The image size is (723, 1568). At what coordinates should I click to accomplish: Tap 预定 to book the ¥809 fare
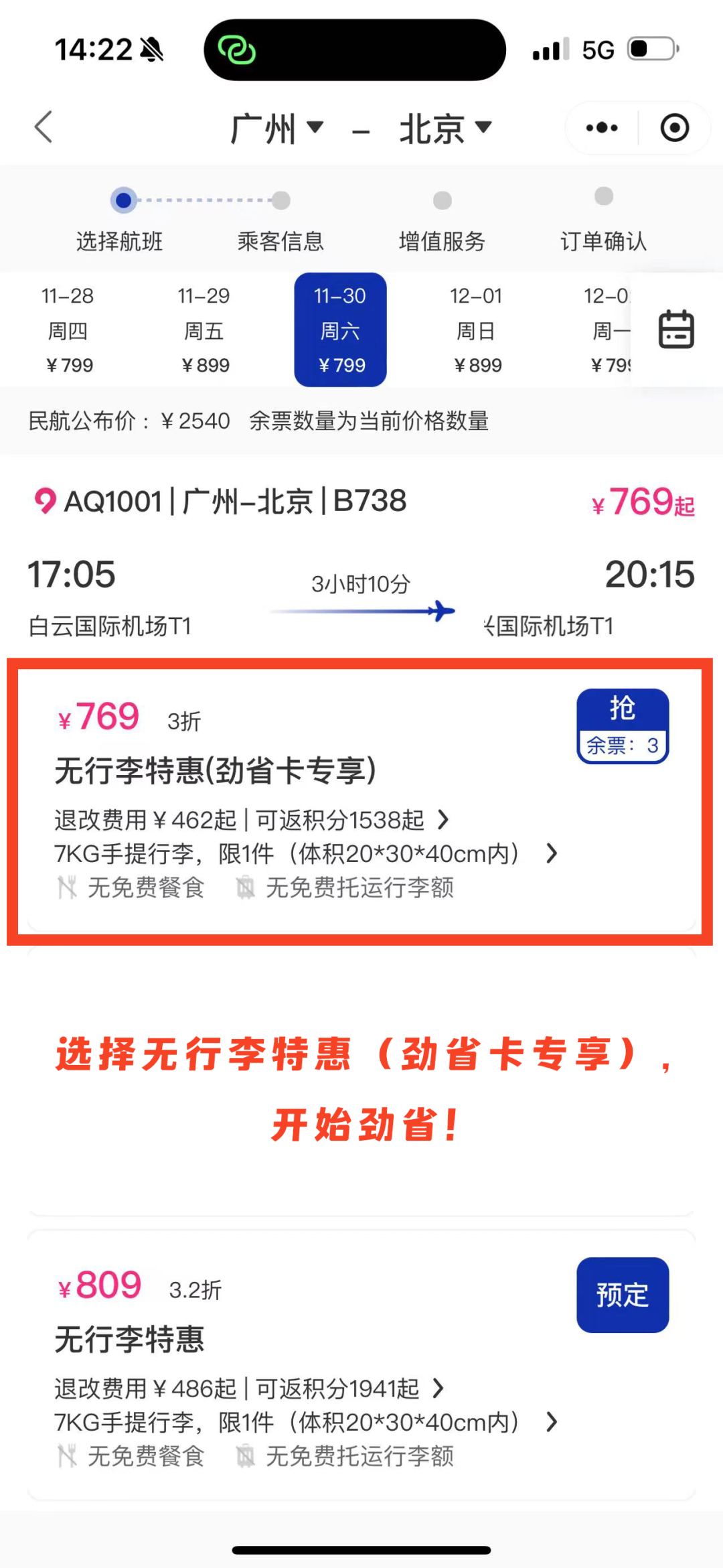623,1294
